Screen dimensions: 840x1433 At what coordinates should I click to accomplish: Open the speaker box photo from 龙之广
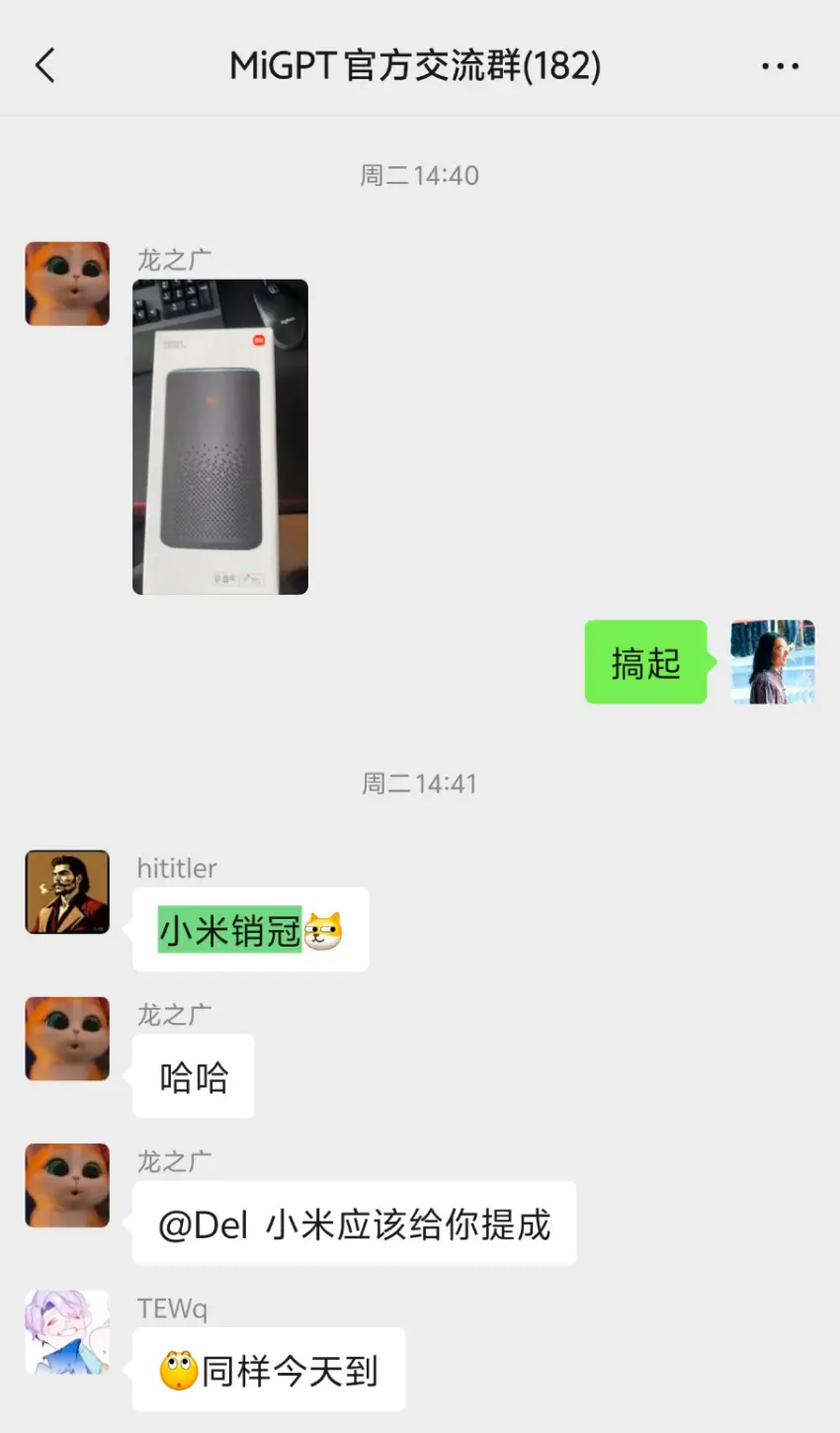point(220,437)
